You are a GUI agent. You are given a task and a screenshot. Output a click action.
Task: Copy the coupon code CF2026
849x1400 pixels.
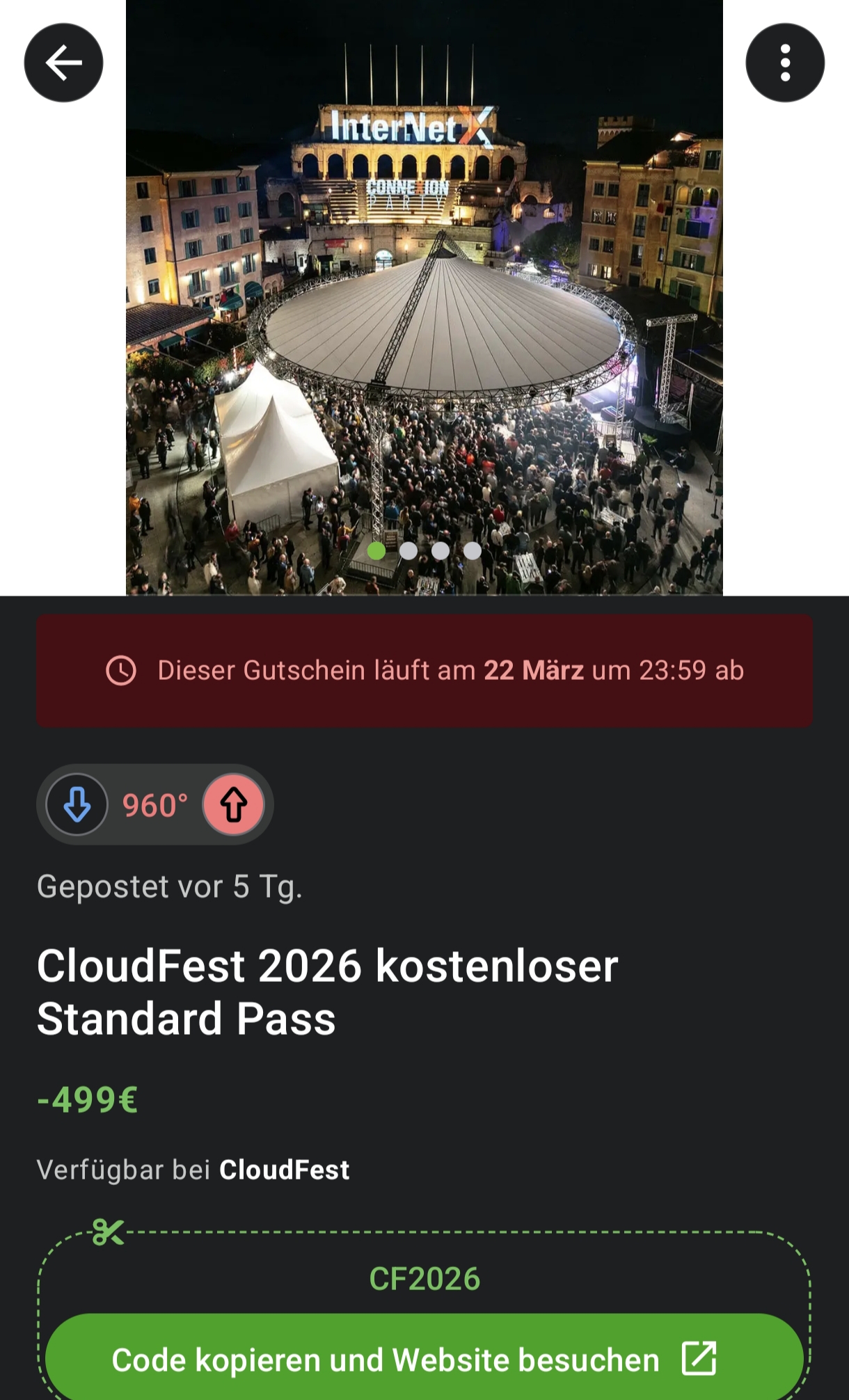pyautogui.click(x=424, y=1279)
